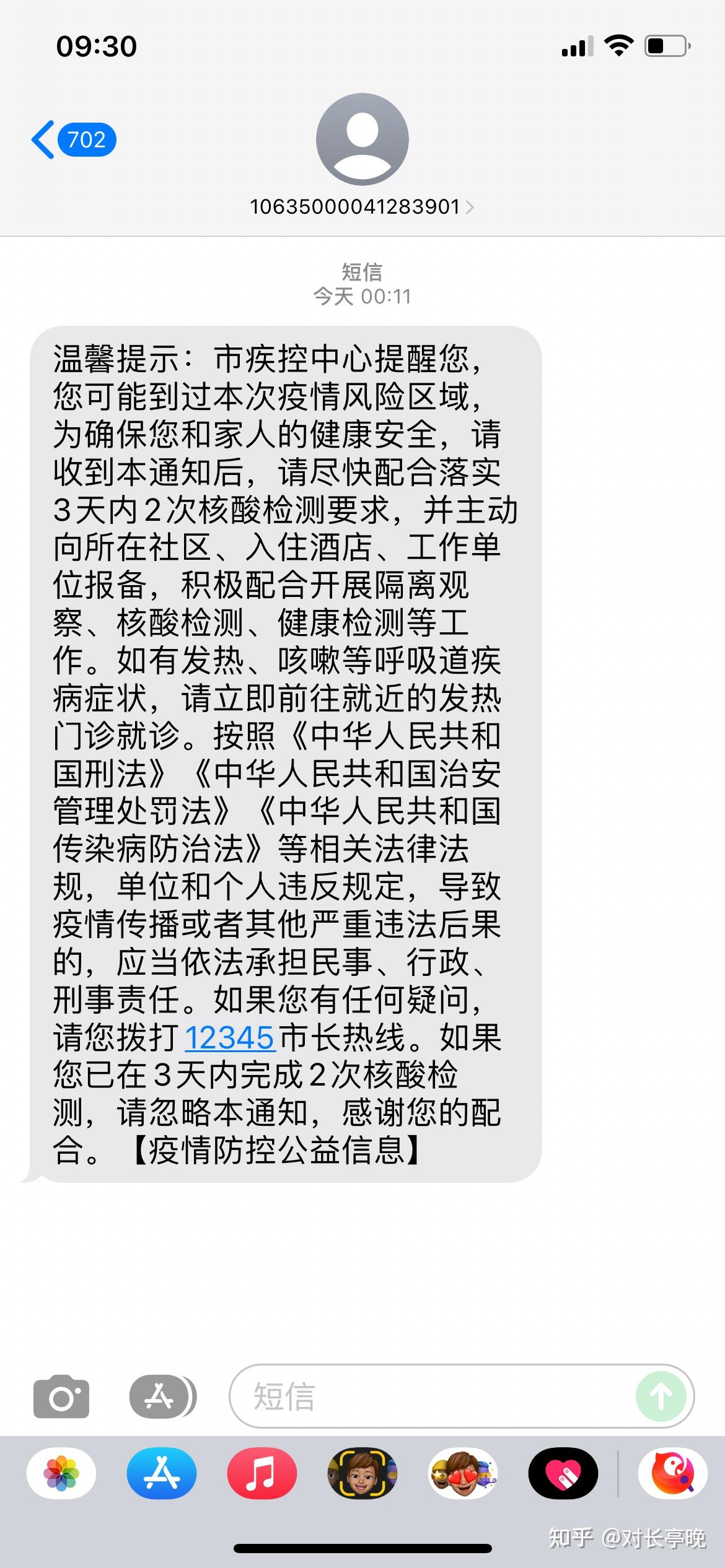Viewport: 725px width, 1568px height.
Task: Open the red search images app
Action: point(673,1473)
